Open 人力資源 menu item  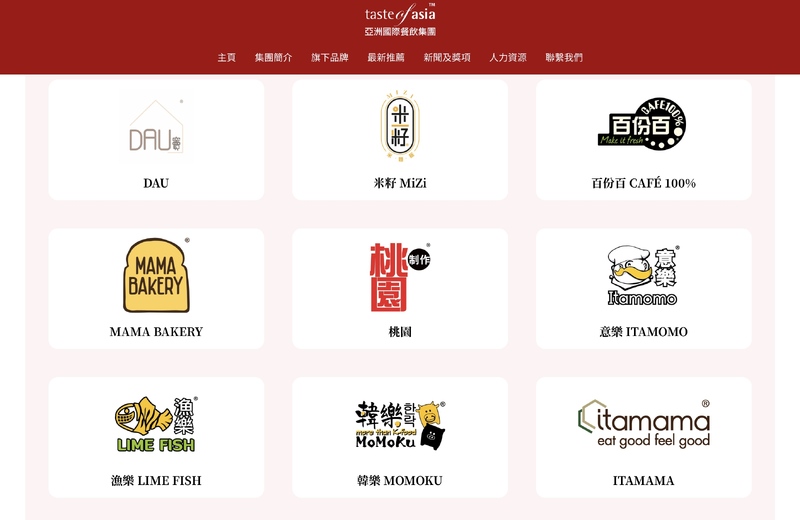coord(507,58)
